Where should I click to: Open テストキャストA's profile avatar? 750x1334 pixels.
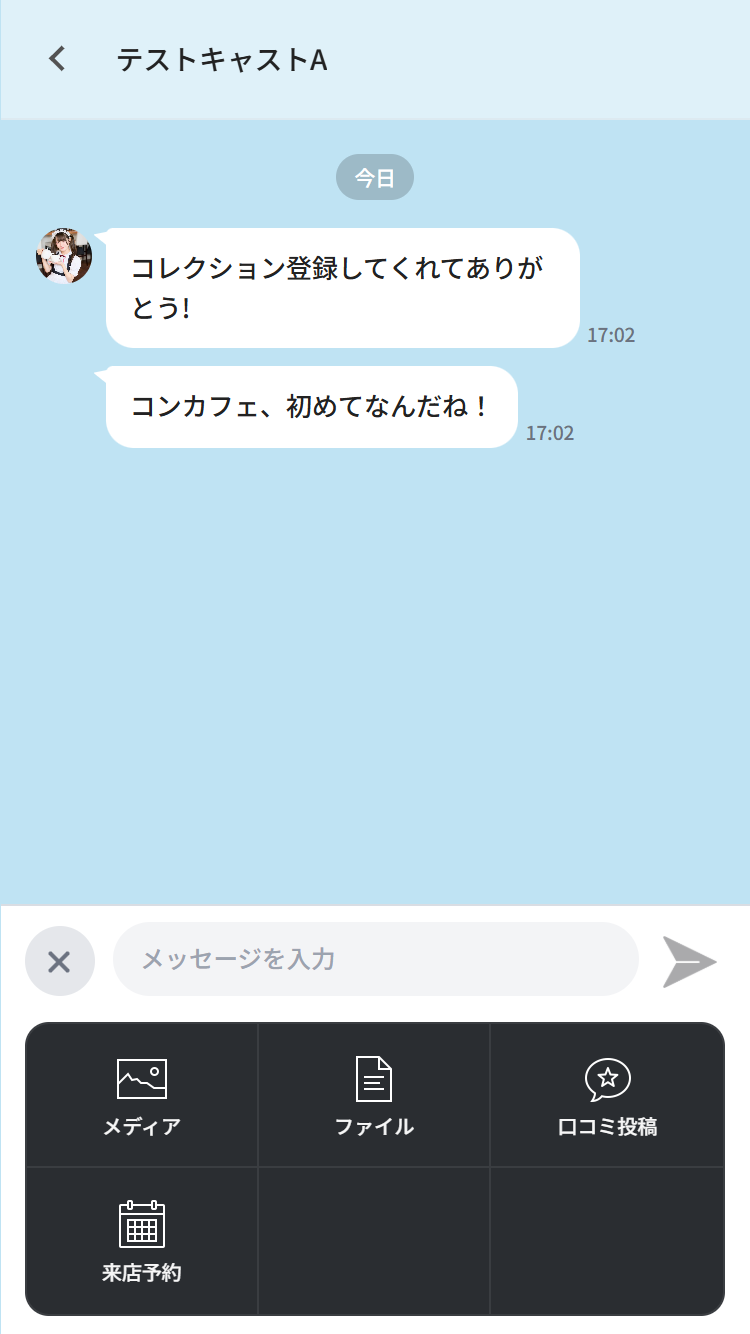(64, 253)
